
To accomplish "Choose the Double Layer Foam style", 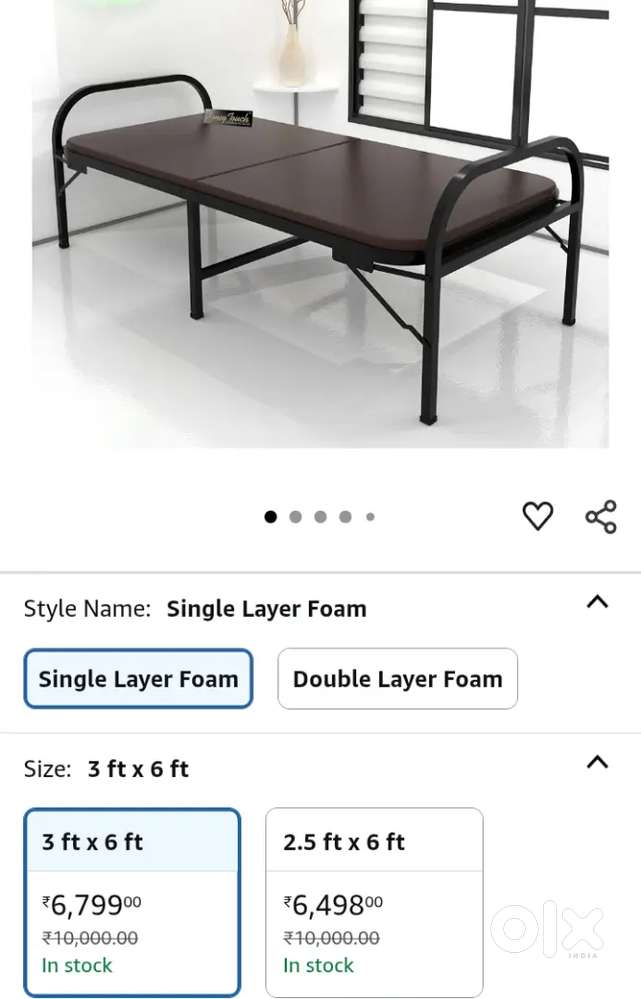I will coord(397,679).
